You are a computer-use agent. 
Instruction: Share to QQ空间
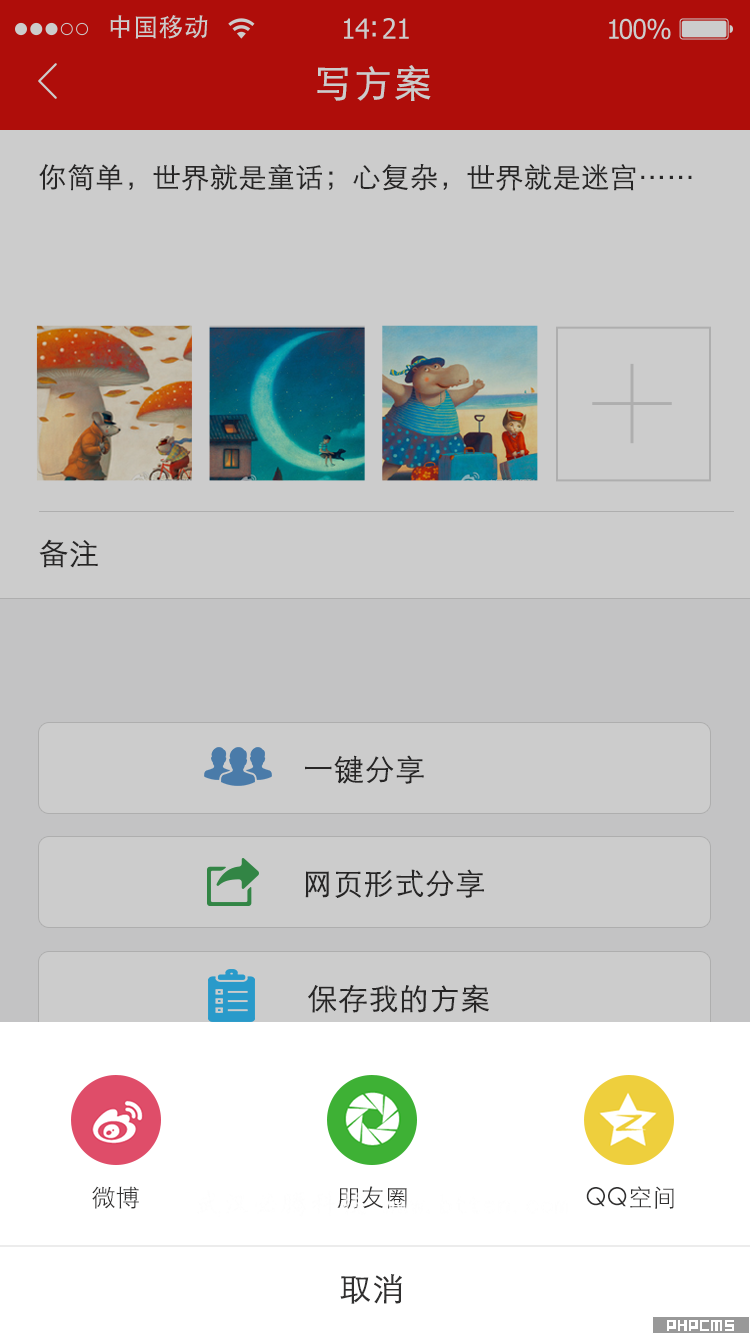629,1120
